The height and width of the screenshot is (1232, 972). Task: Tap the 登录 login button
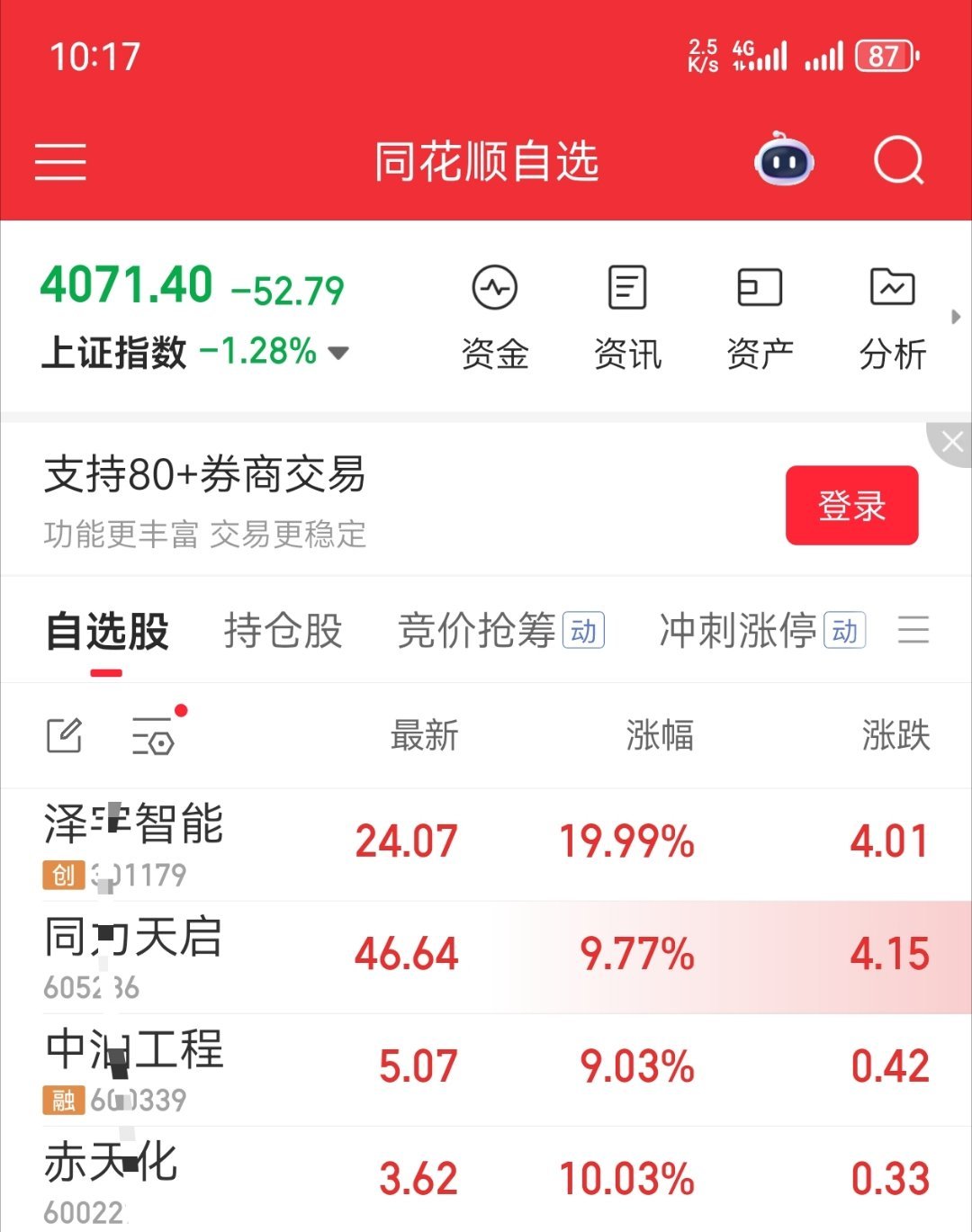point(851,505)
